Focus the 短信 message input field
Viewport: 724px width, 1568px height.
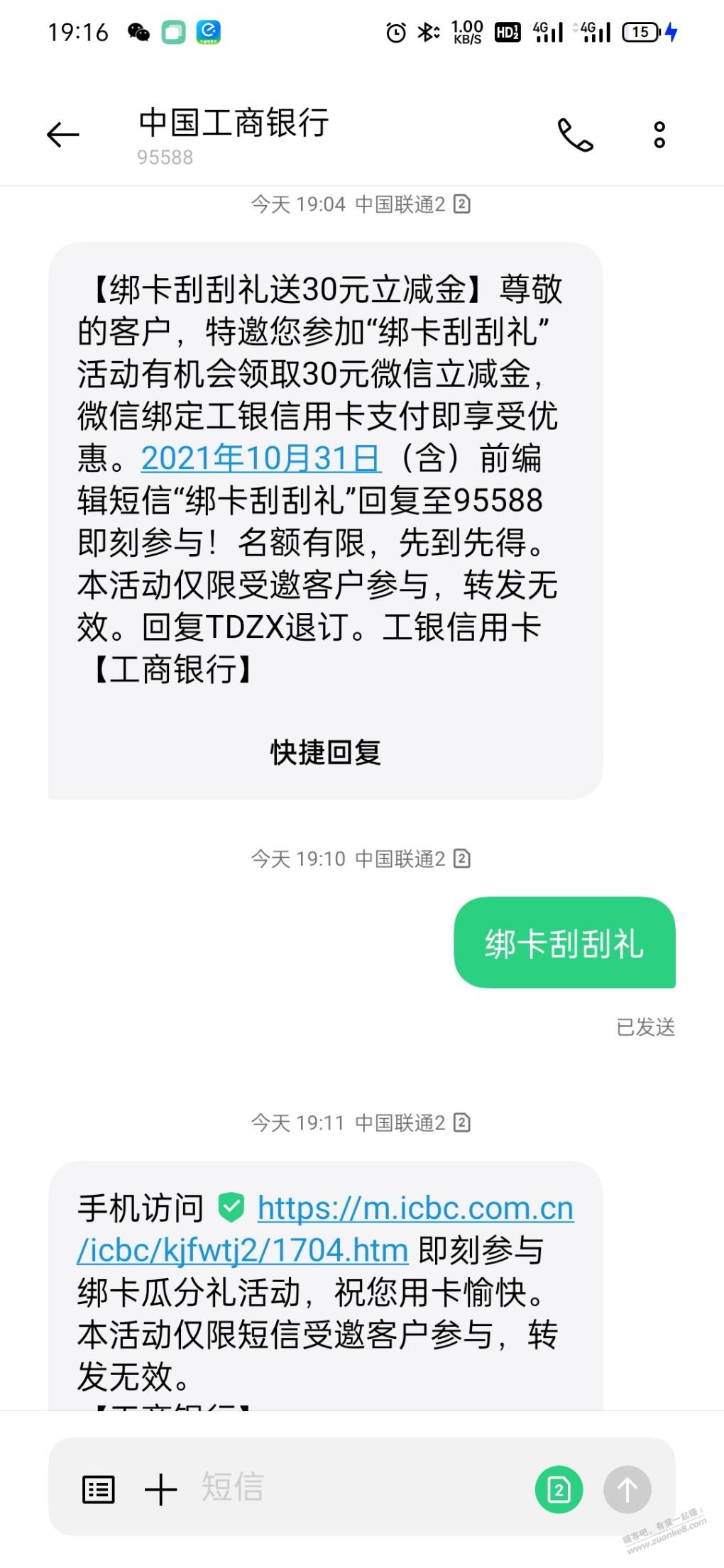pyautogui.click(x=355, y=1488)
